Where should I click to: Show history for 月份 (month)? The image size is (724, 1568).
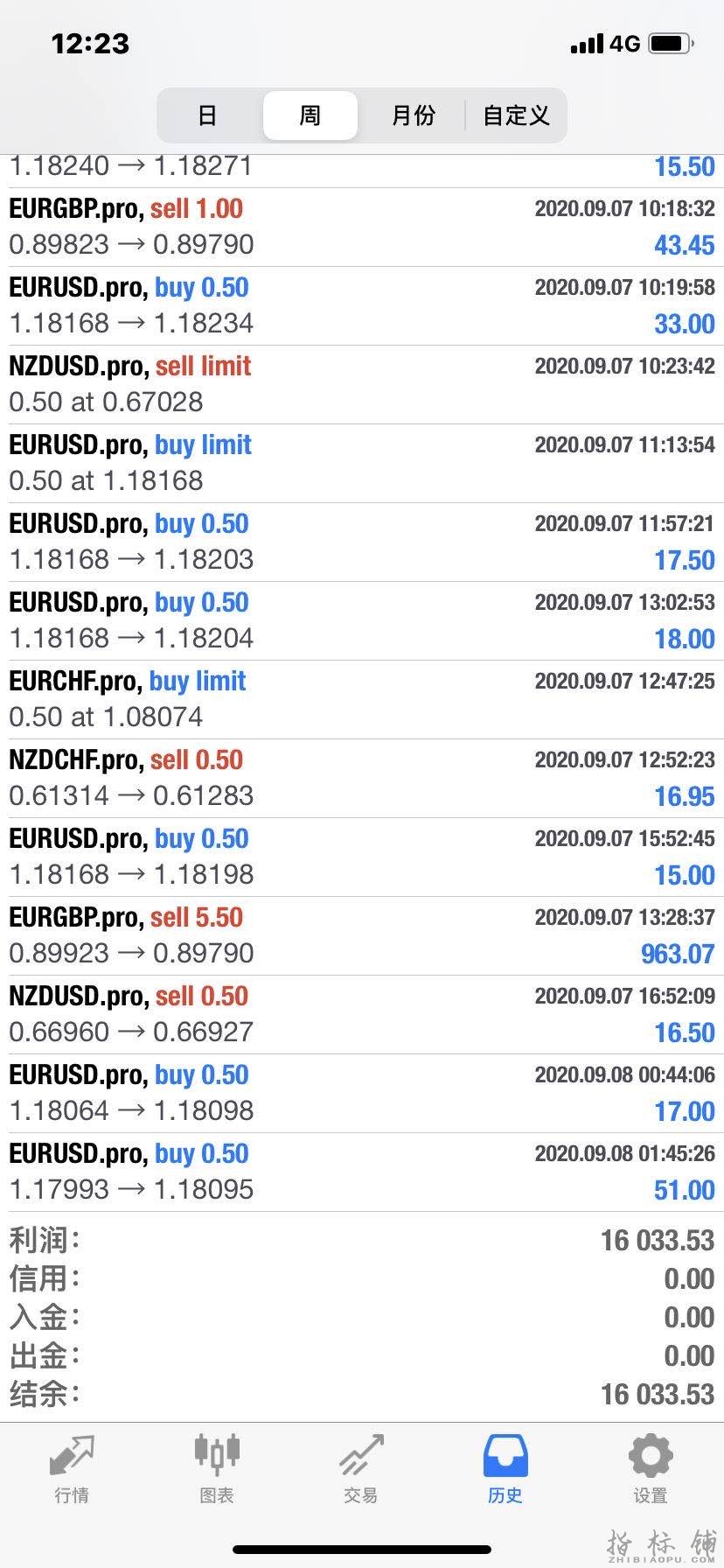(413, 115)
